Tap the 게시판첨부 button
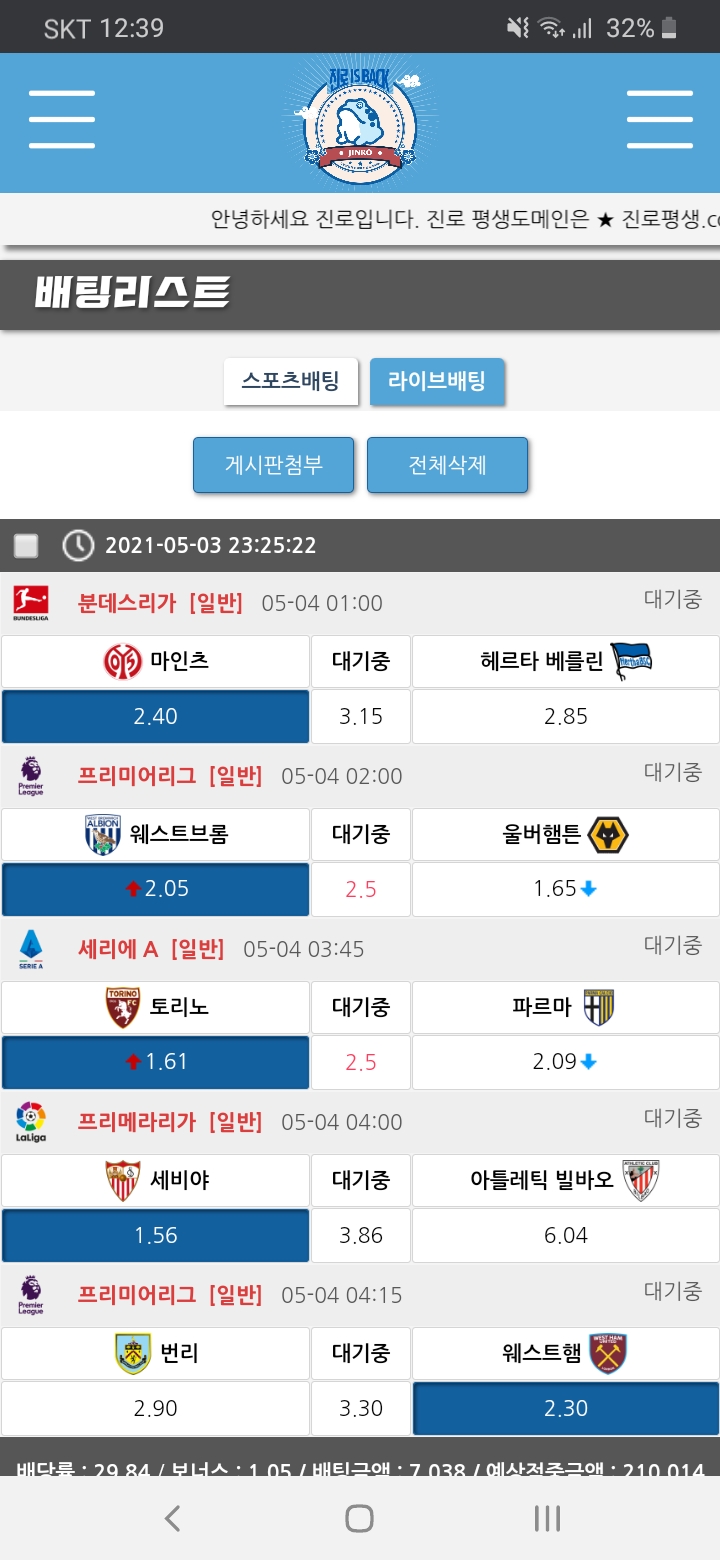 click(273, 465)
